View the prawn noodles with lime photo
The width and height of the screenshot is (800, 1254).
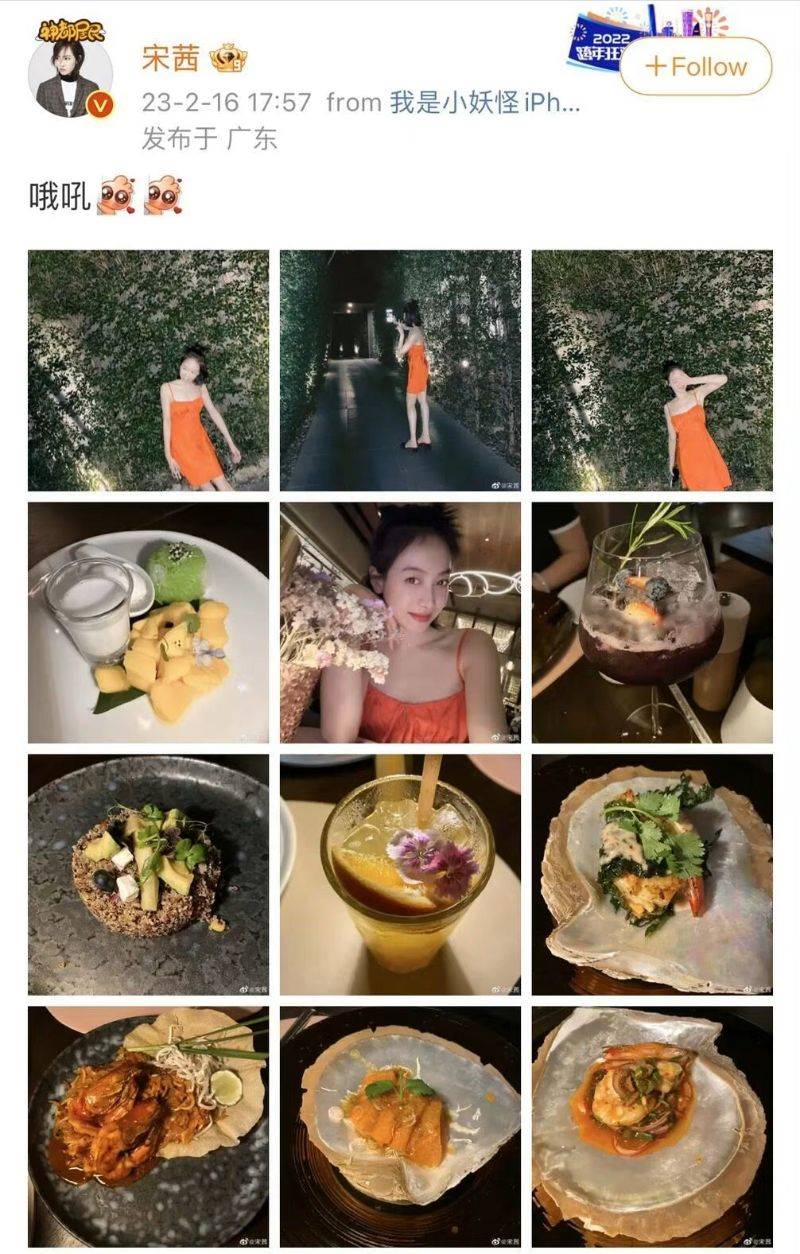tap(148, 1125)
